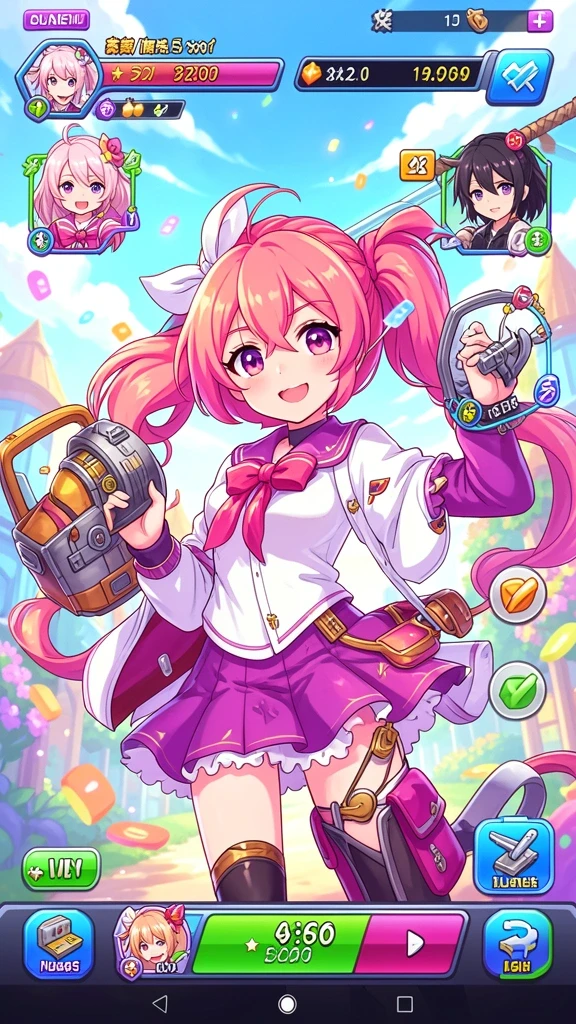The image size is (576, 1024).
Task: Open the blue hammer crafting button
Action: pyautogui.click(x=514, y=856)
